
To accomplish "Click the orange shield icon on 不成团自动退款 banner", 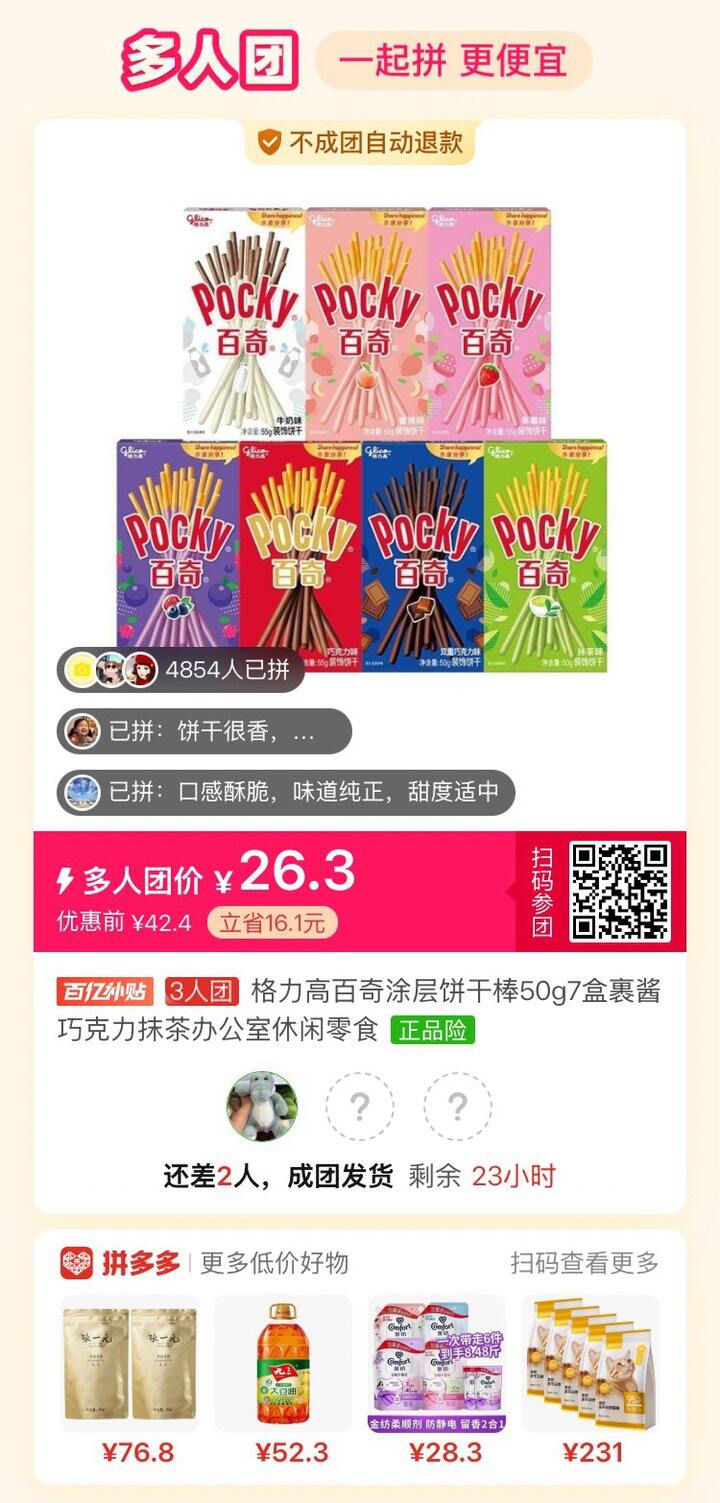I will point(265,143).
